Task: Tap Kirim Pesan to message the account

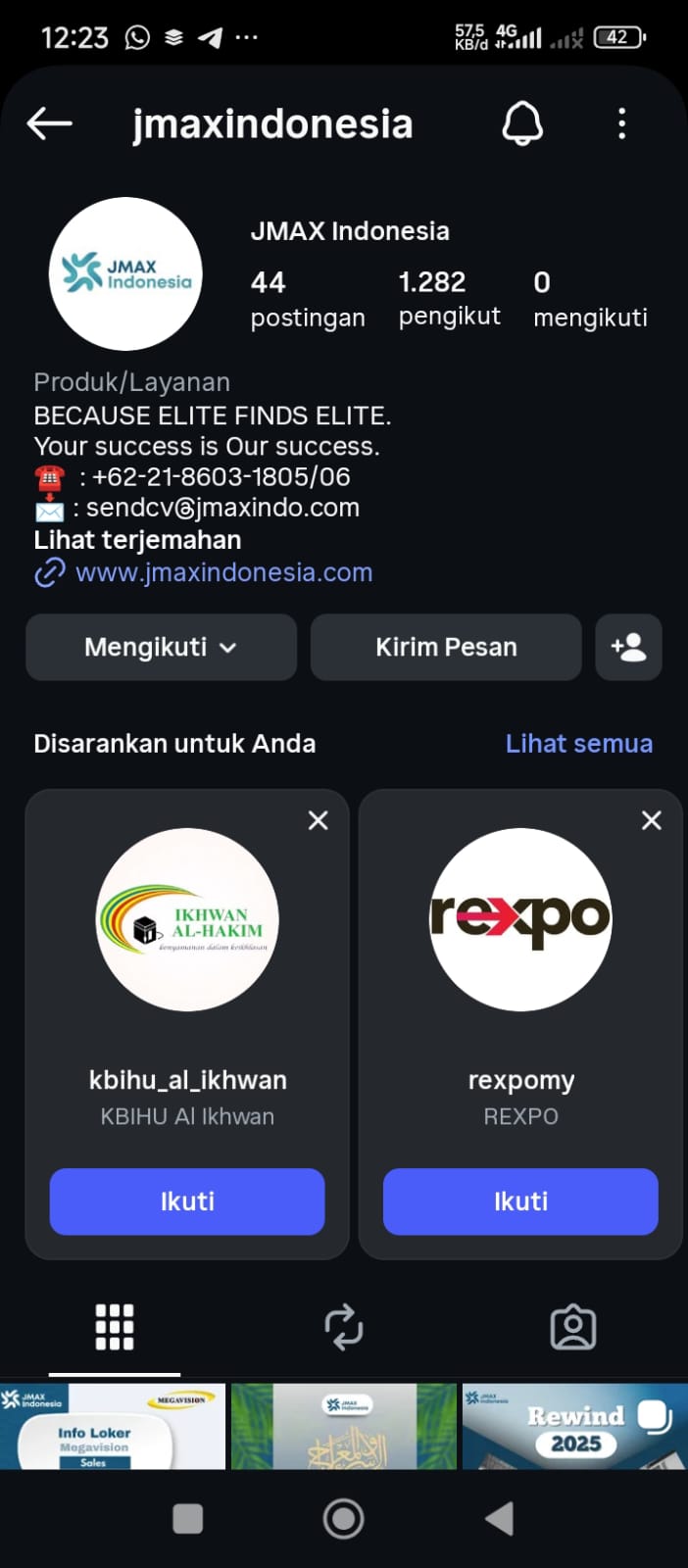Action: pyautogui.click(x=446, y=647)
